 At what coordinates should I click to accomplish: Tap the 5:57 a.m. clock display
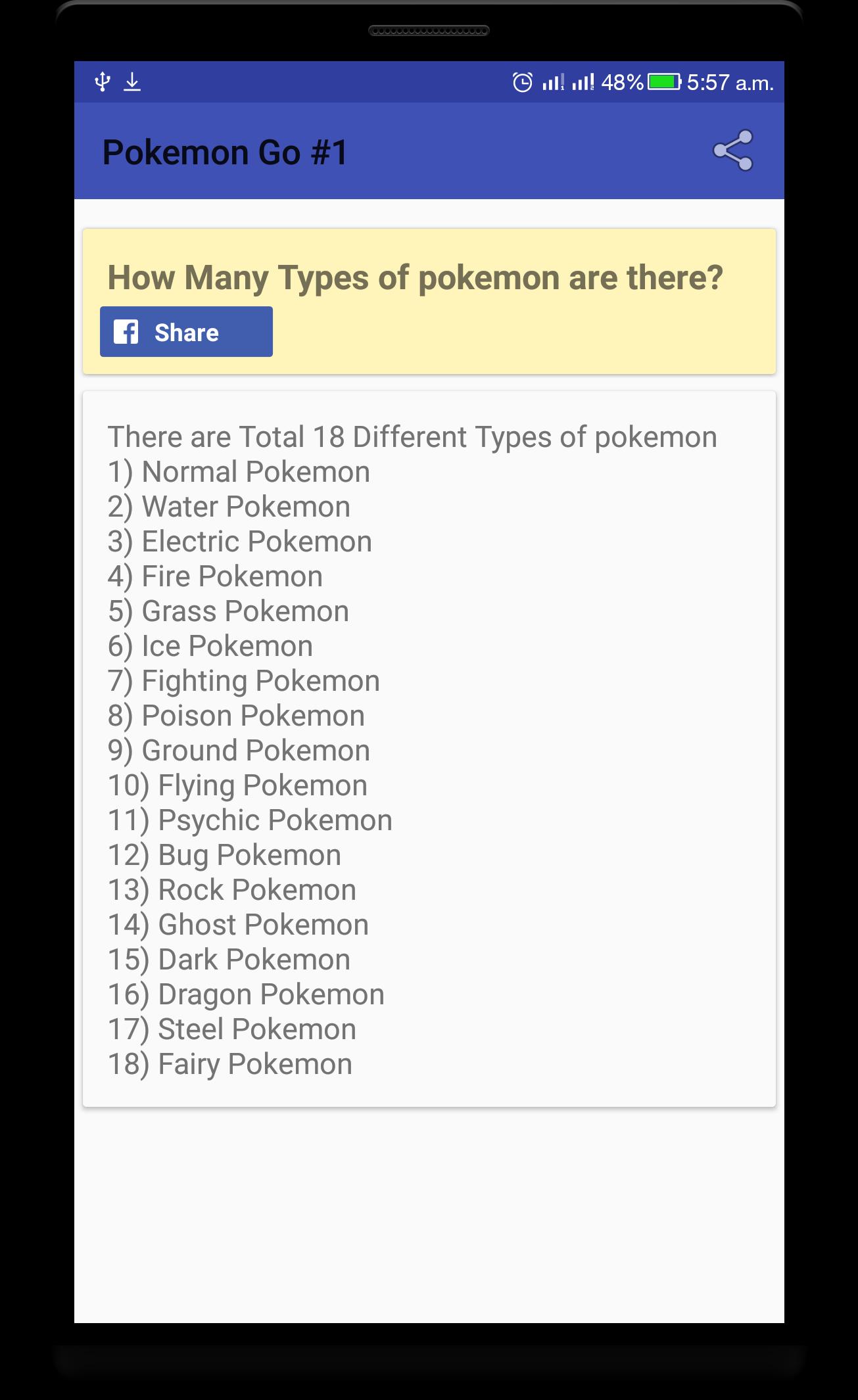coord(730,83)
